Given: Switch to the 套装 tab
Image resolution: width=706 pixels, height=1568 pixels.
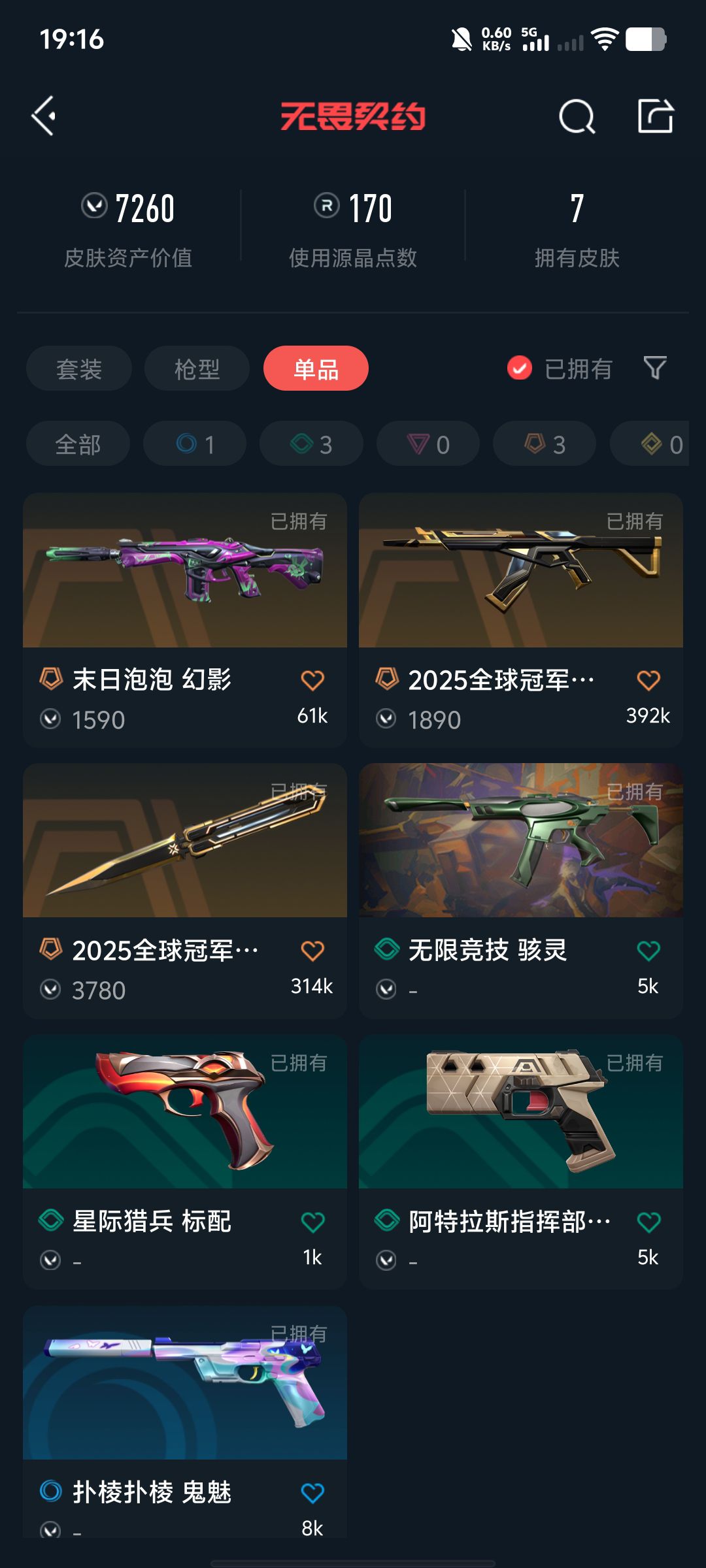Looking at the screenshot, I should [x=79, y=368].
